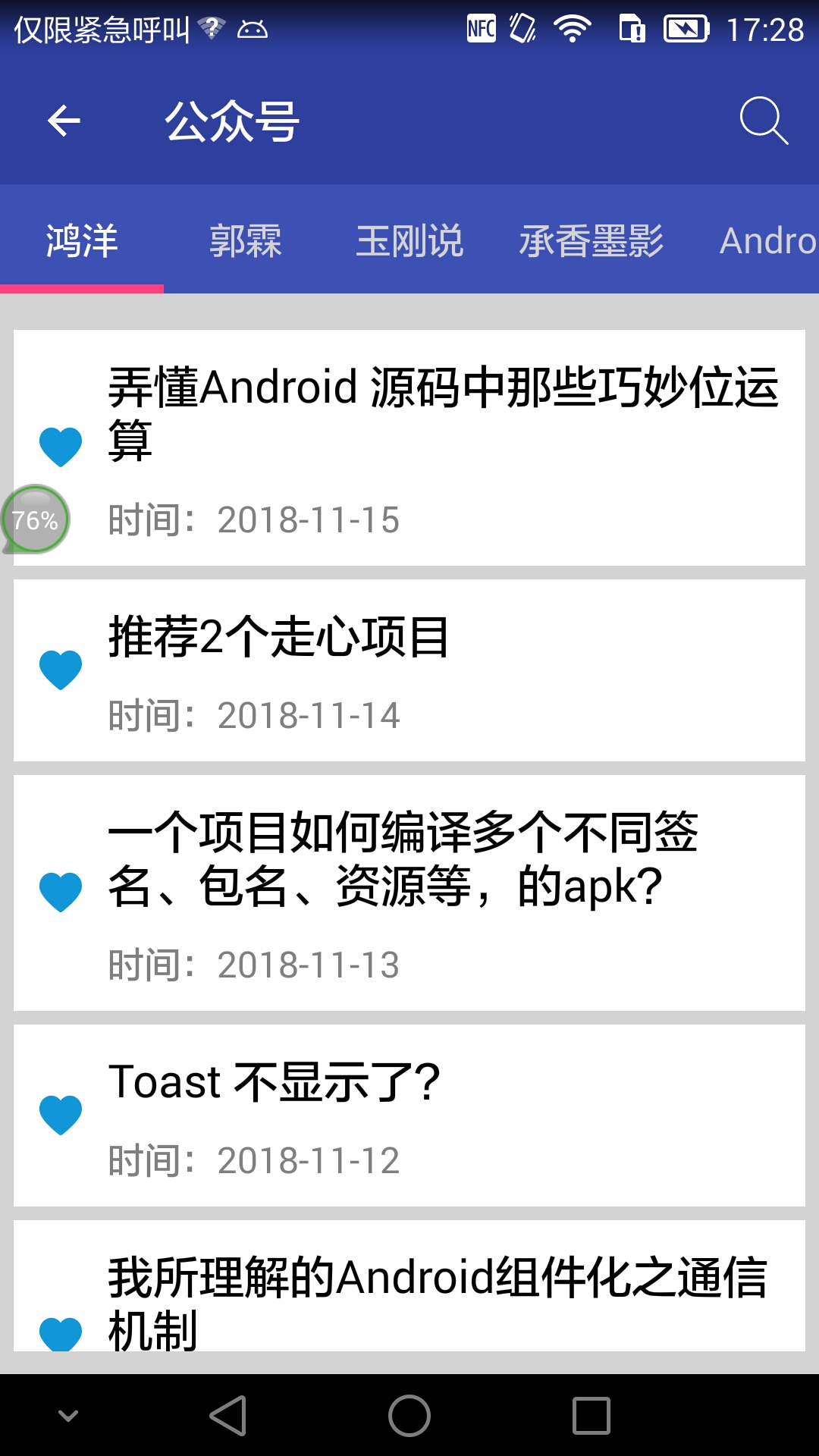The width and height of the screenshot is (819, 1456).
Task: Select the 玉刚说 tab
Action: point(409,241)
